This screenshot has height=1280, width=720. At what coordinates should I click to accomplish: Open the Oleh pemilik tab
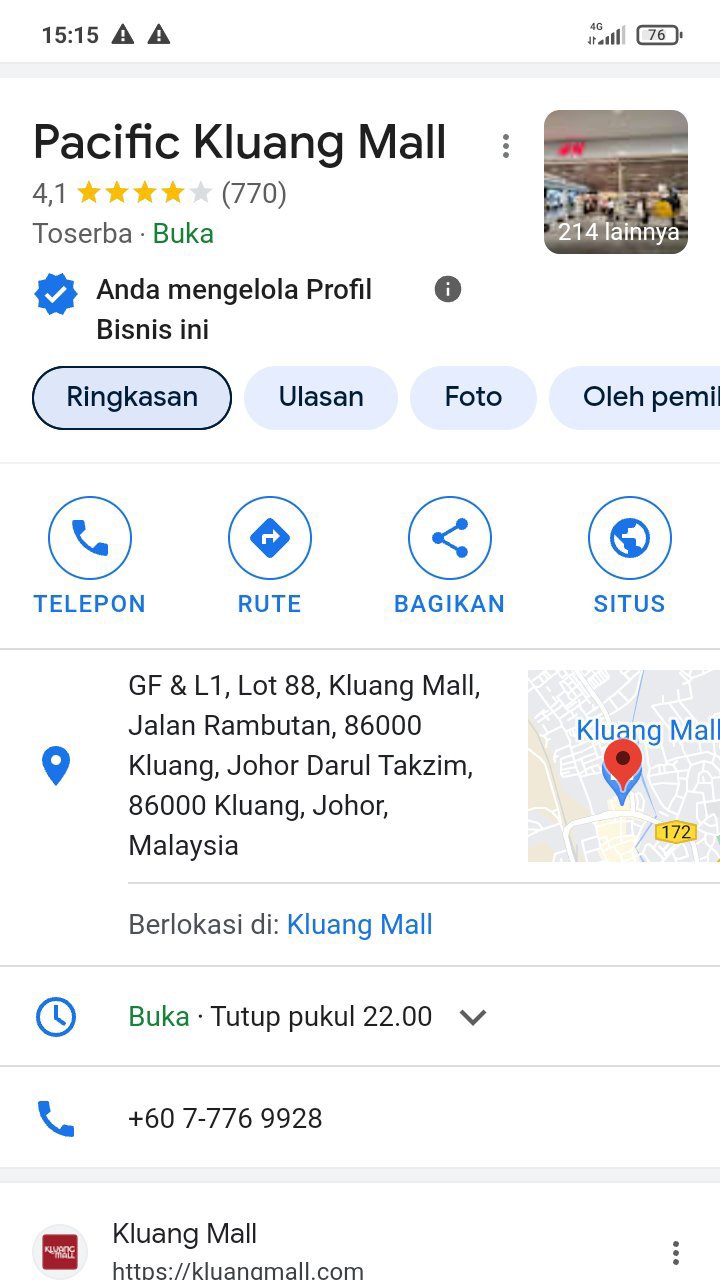[x=640, y=397]
